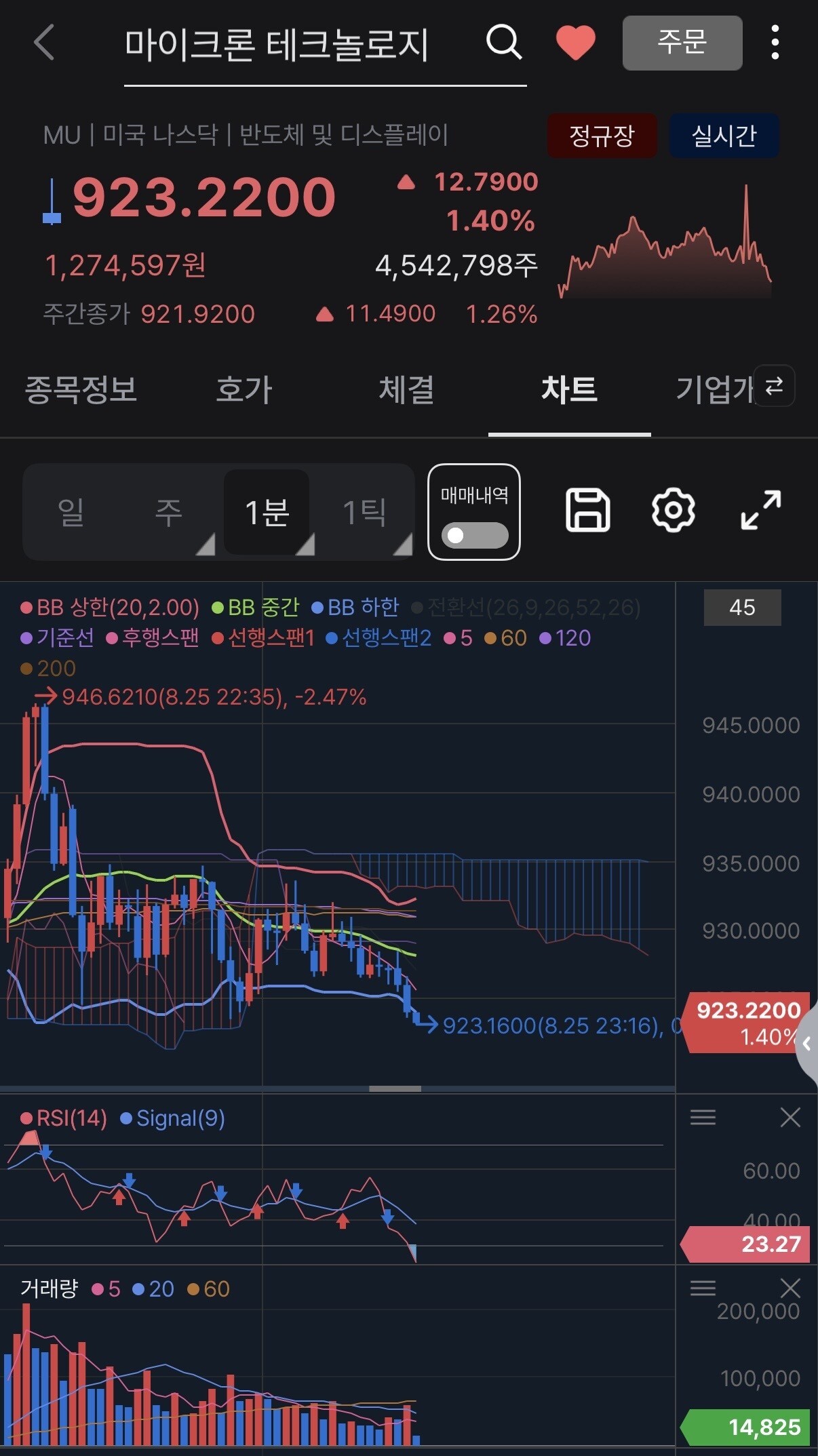The width and height of the screenshot is (818, 1456).
Task: Select the 1틱 tick chart period
Action: [x=364, y=512]
